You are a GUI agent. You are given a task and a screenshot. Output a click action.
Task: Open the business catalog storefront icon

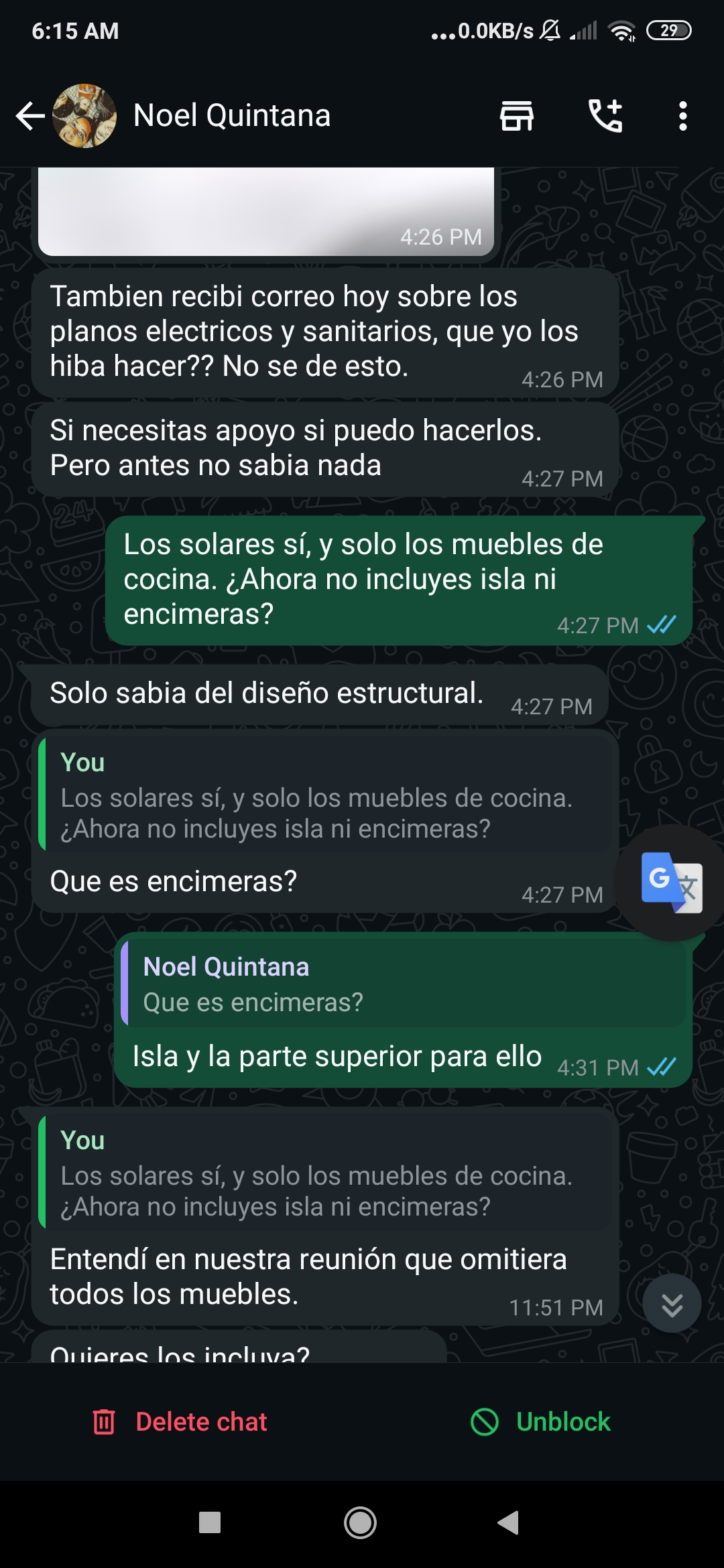pyautogui.click(x=516, y=116)
